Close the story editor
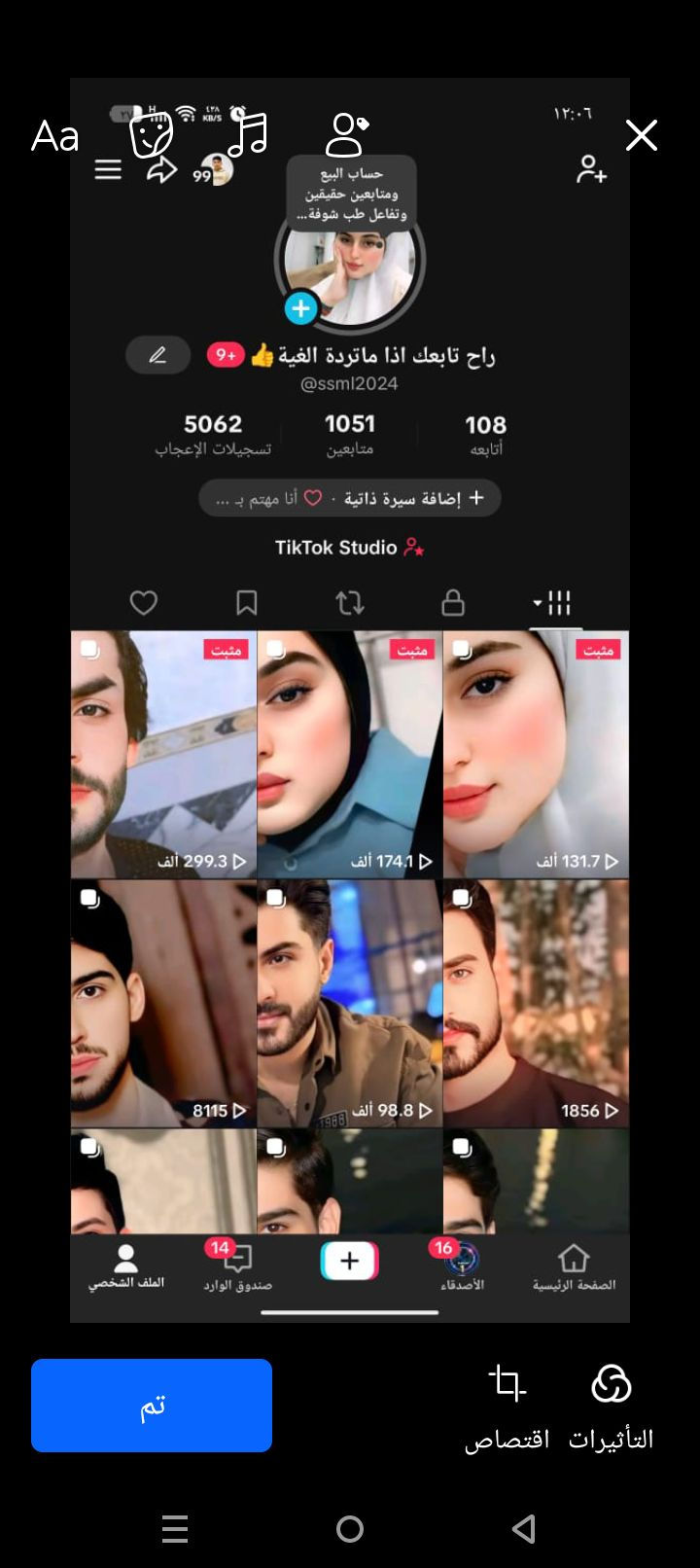700x1568 pixels. coord(642,135)
